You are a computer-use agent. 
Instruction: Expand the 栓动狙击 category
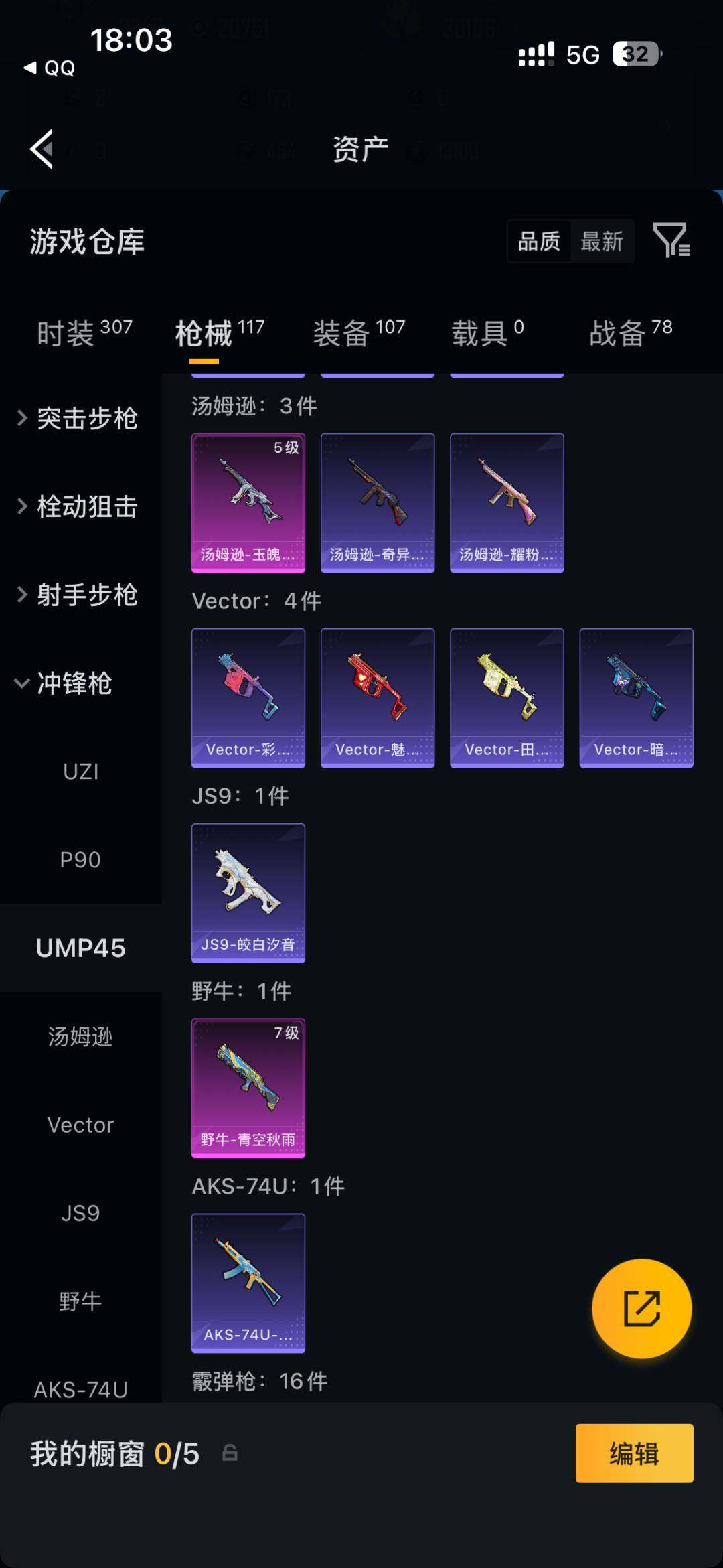[78, 506]
